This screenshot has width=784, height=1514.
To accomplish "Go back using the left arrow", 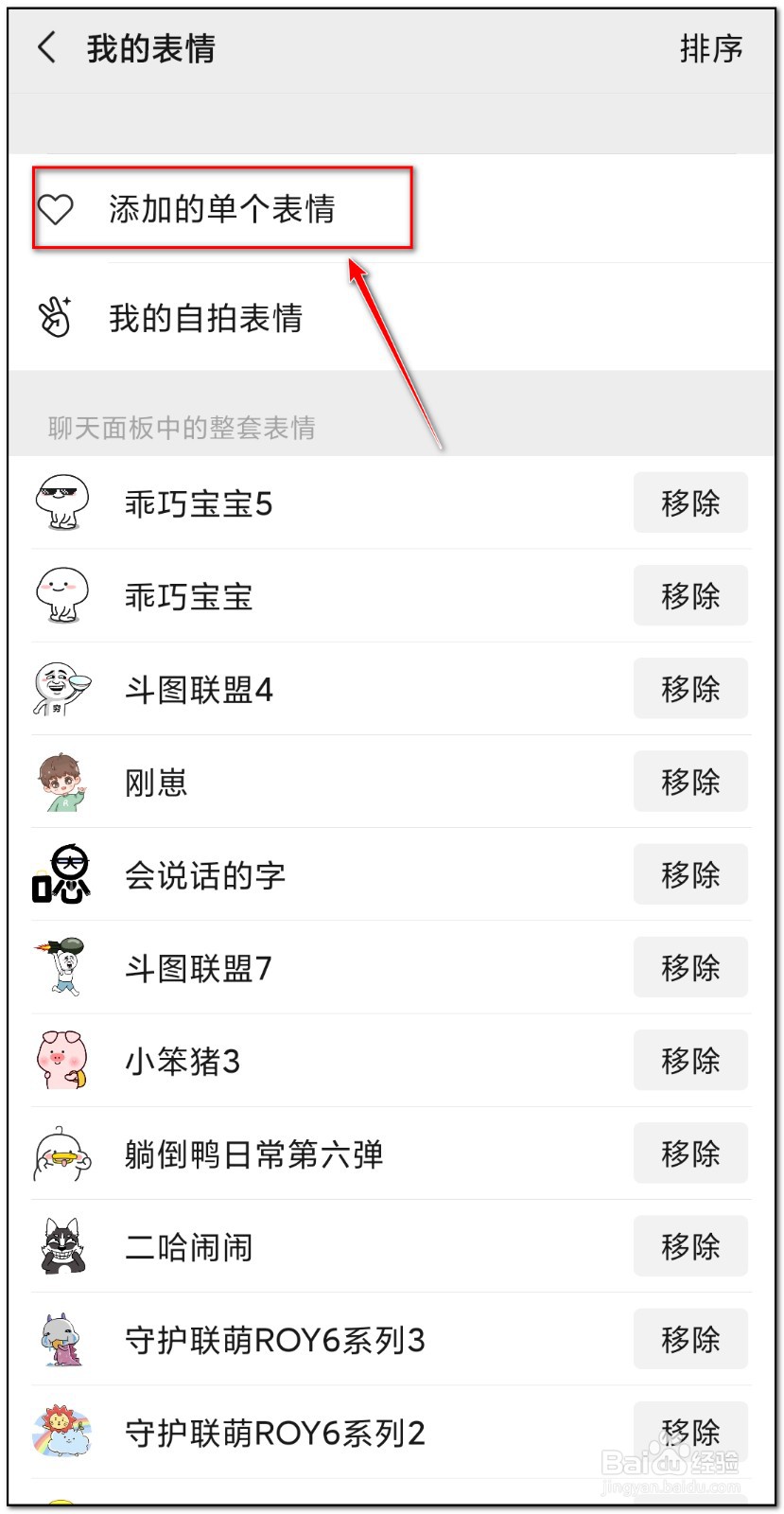I will [x=45, y=45].
